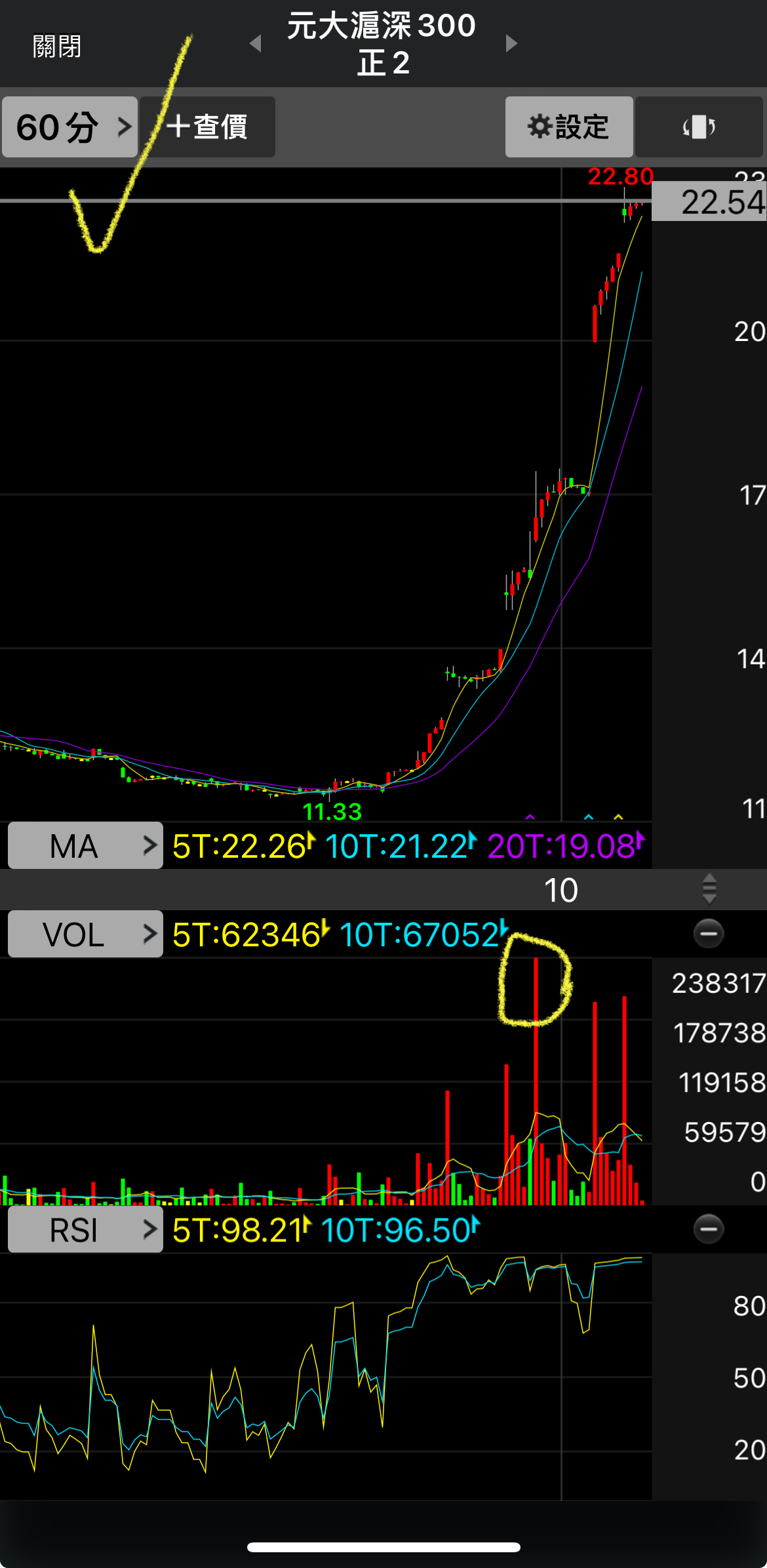Tap 關閉 to close the chart

[x=57, y=47]
